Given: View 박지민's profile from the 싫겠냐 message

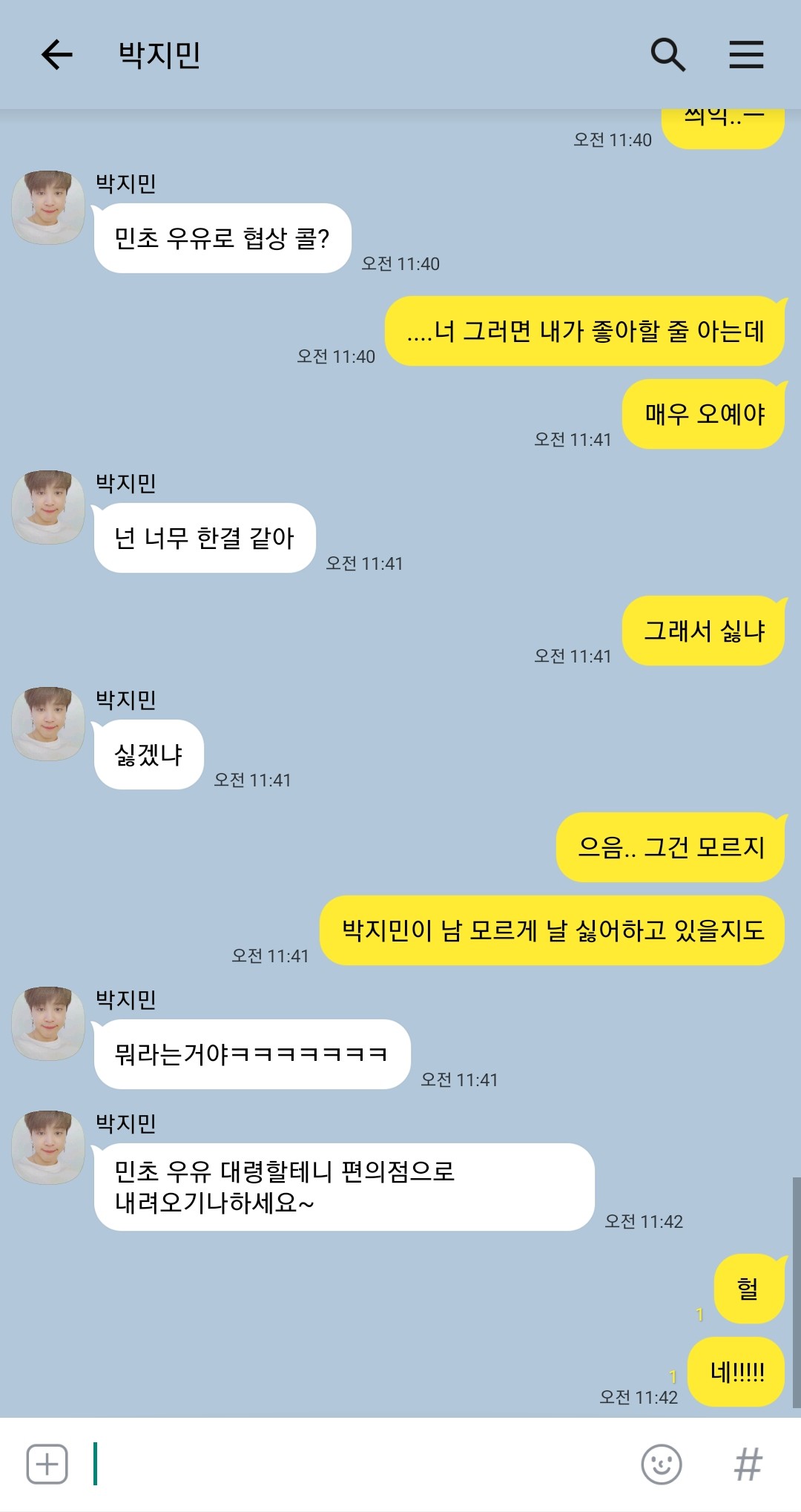Looking at the screenshot, I should (x=48, y=723).
